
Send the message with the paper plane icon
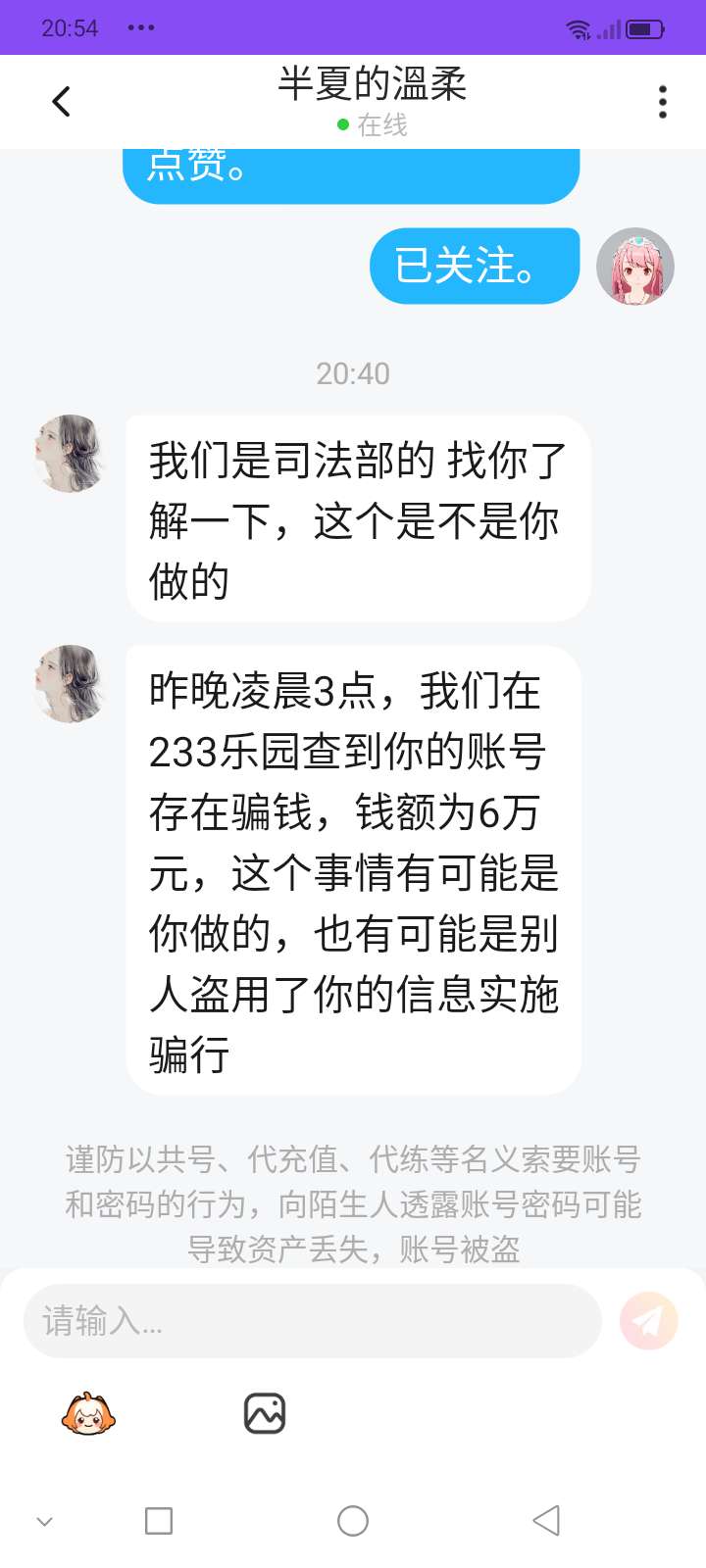click(x=648, y=1321)
